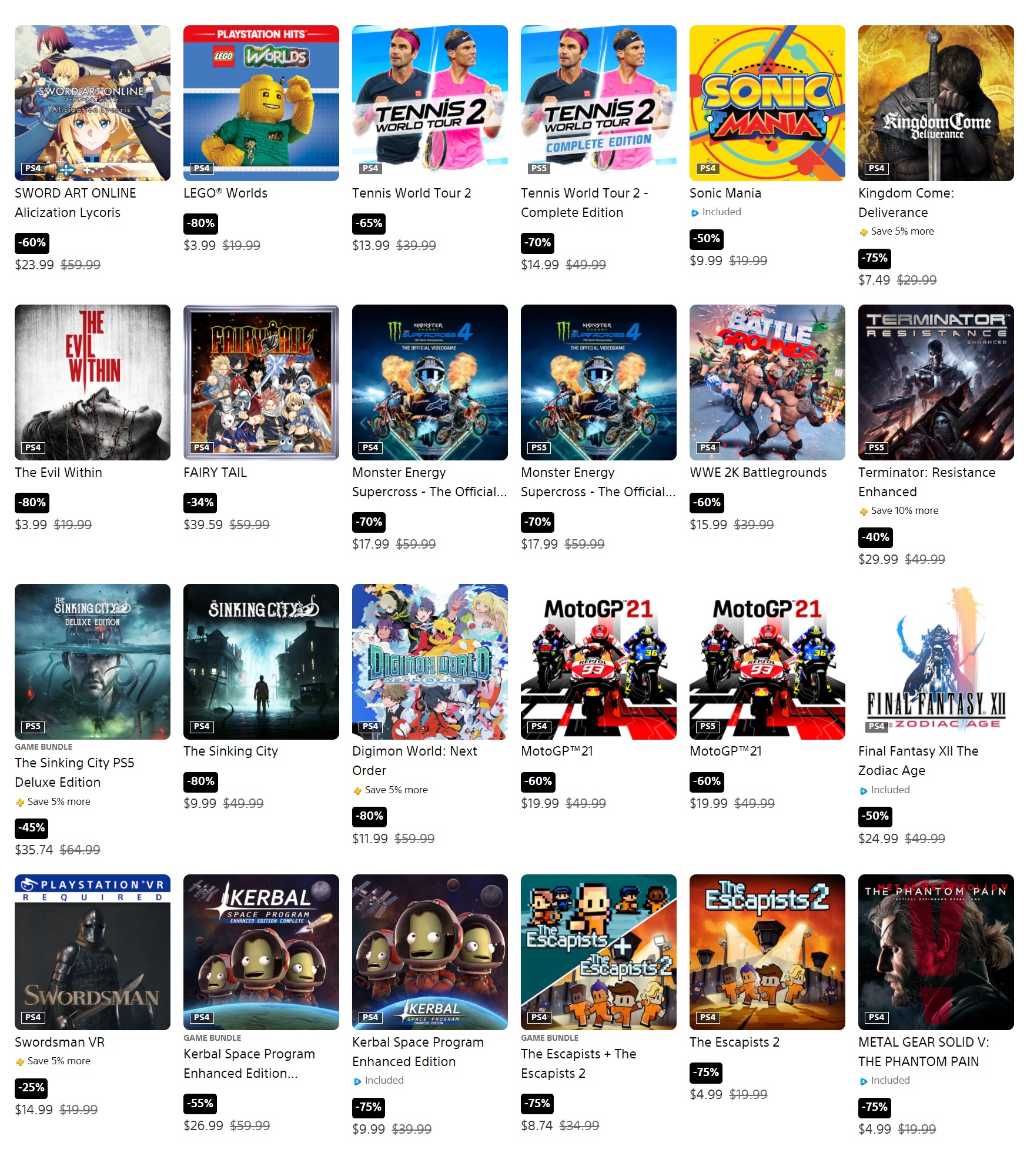This screenshot has height=1176, width=1027.
Task: Select the Sonic Mania card
Action: pos(767,103)
